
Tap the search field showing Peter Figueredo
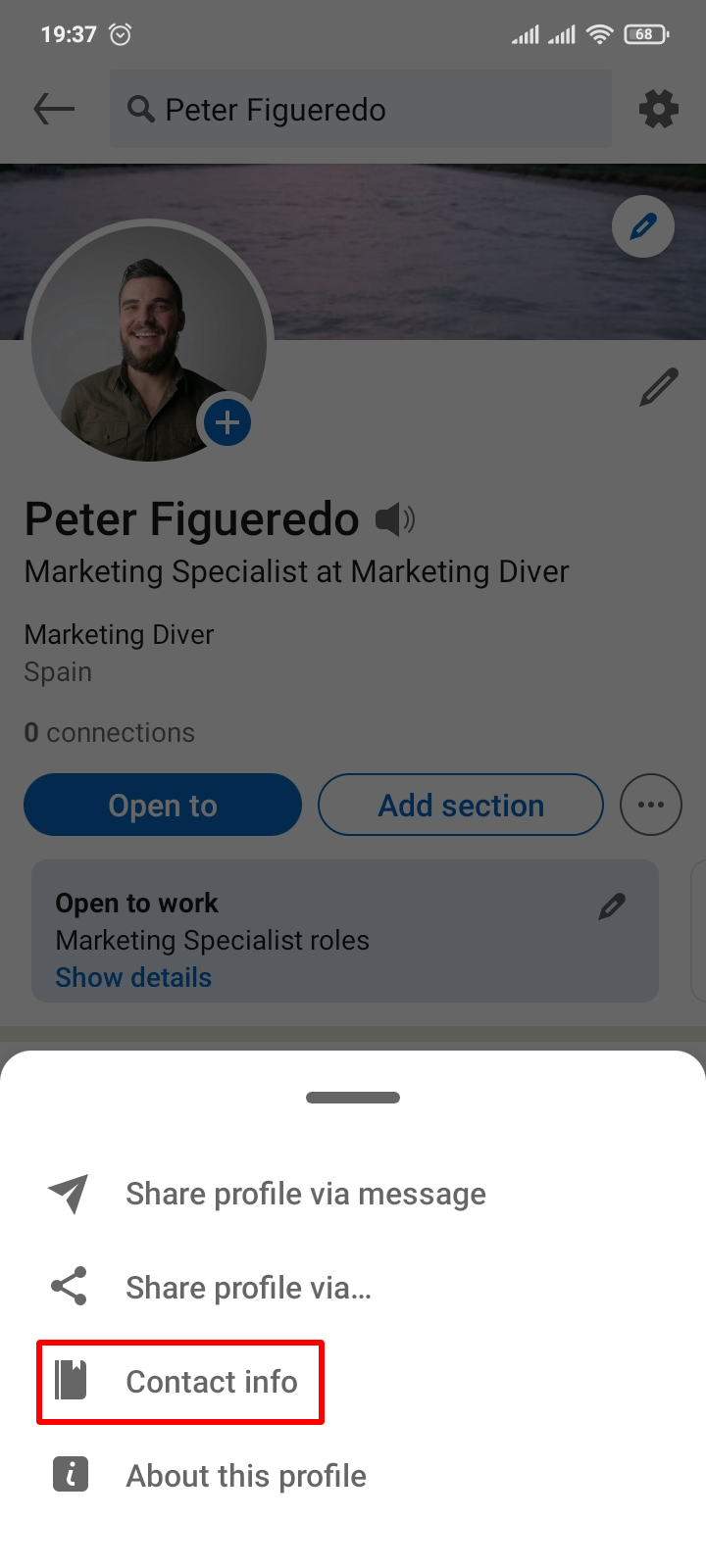click(360, 109)
